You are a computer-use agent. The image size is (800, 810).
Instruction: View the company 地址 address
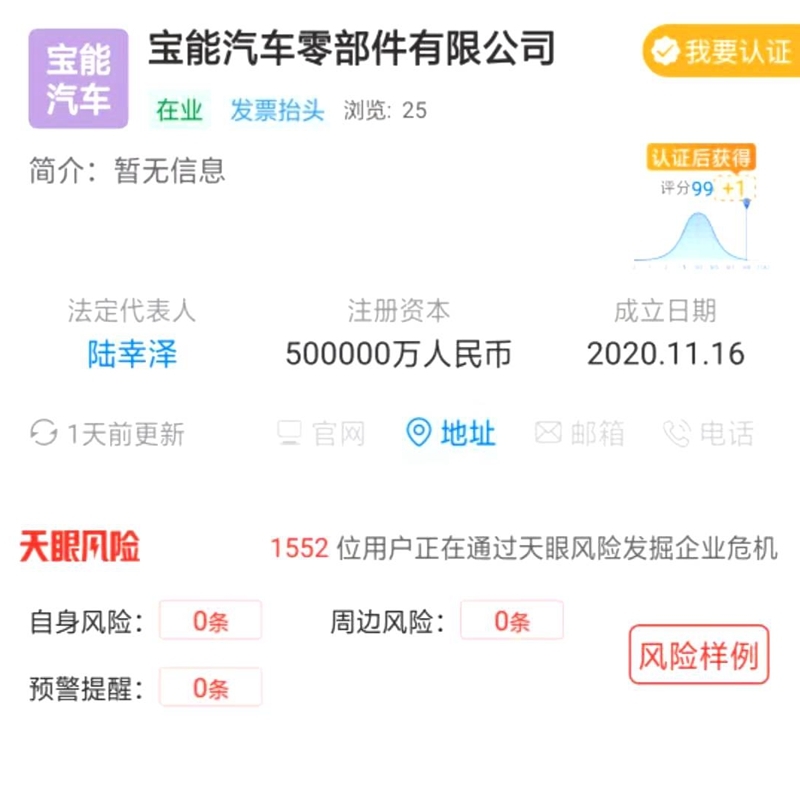451,433
